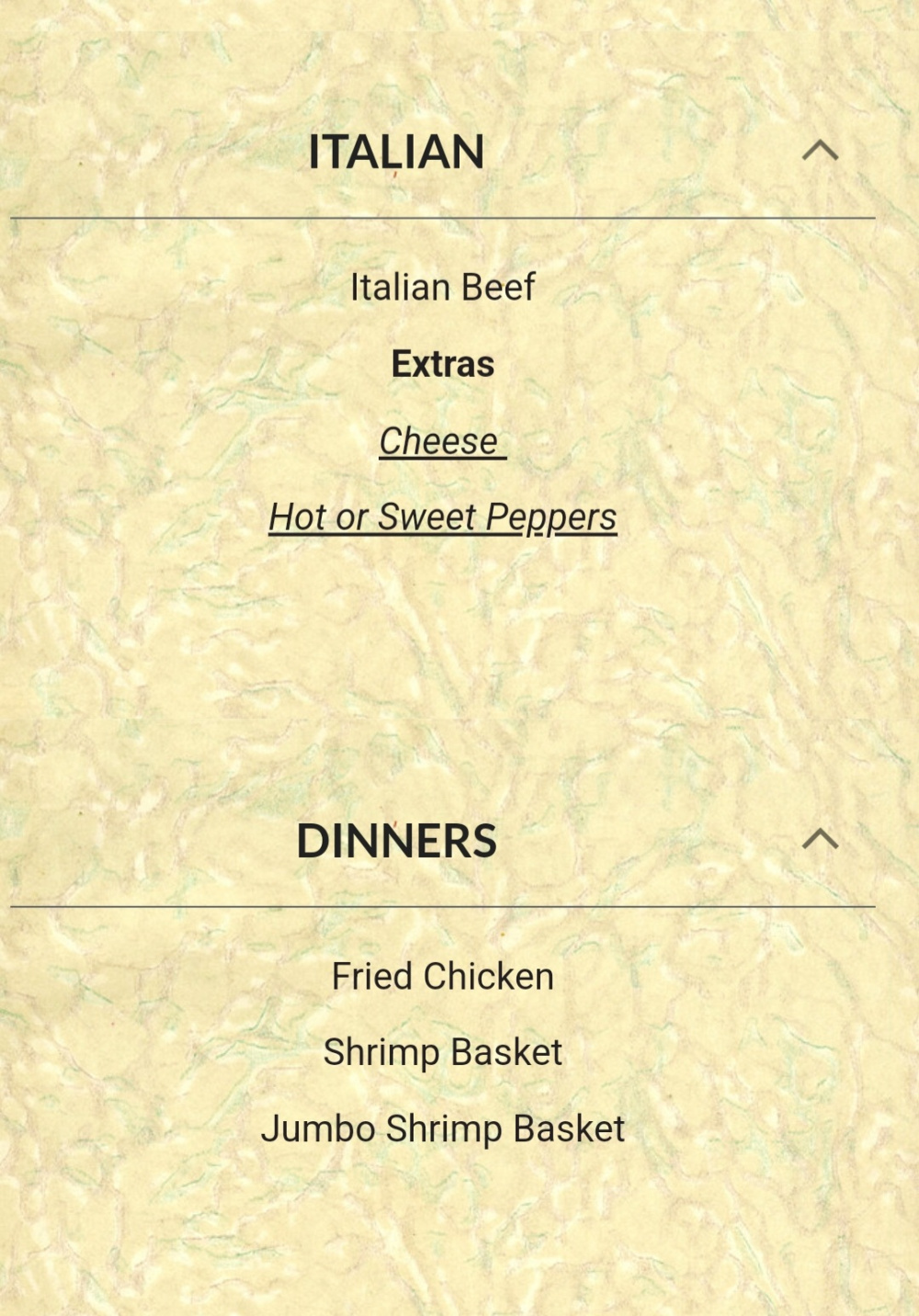Image resolution: width=919 pixels, height=1316 pixels.
Task: Open the Hot or Sweet Peppers link
Action: point(442,517)
